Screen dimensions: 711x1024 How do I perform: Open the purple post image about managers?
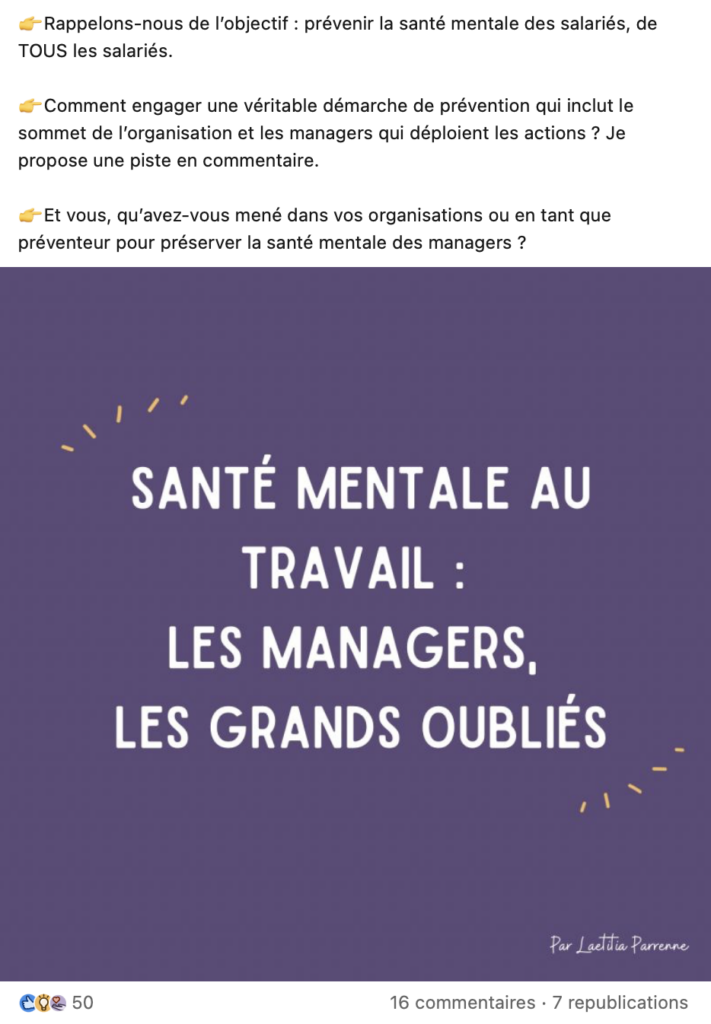click(x=355, y=622)
